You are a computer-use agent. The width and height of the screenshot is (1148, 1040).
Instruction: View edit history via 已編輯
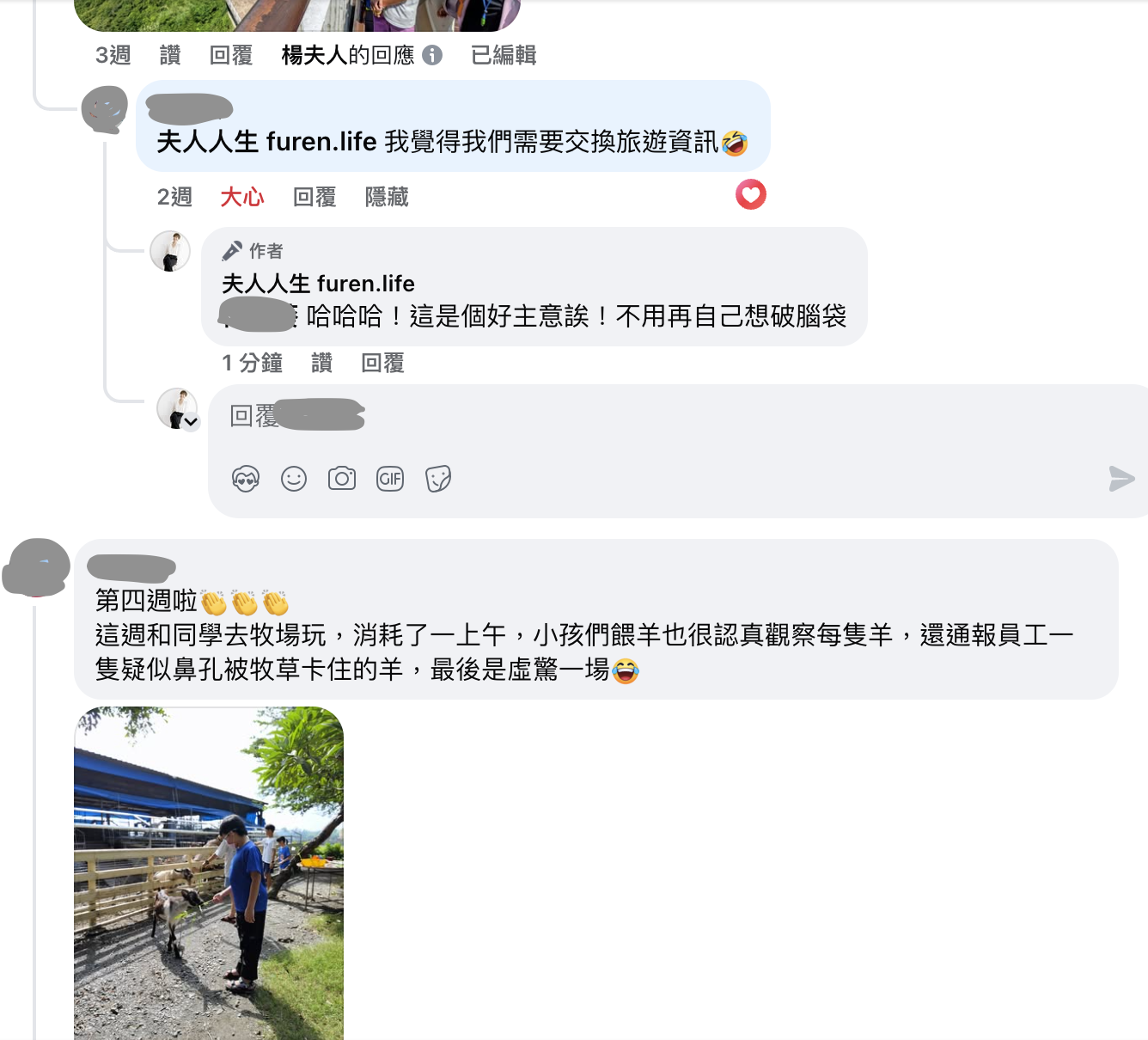tap(504, 56)
